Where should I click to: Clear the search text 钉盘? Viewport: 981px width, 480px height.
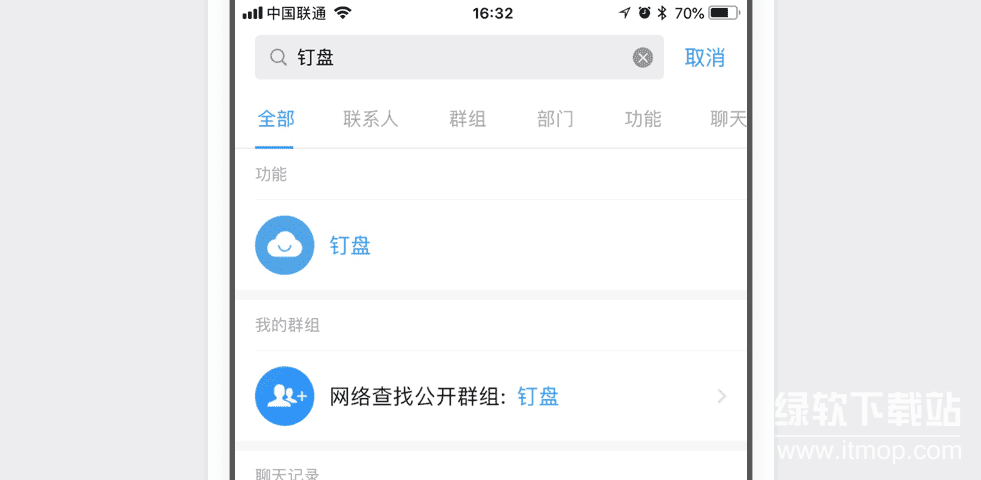[x=643, y=58]
